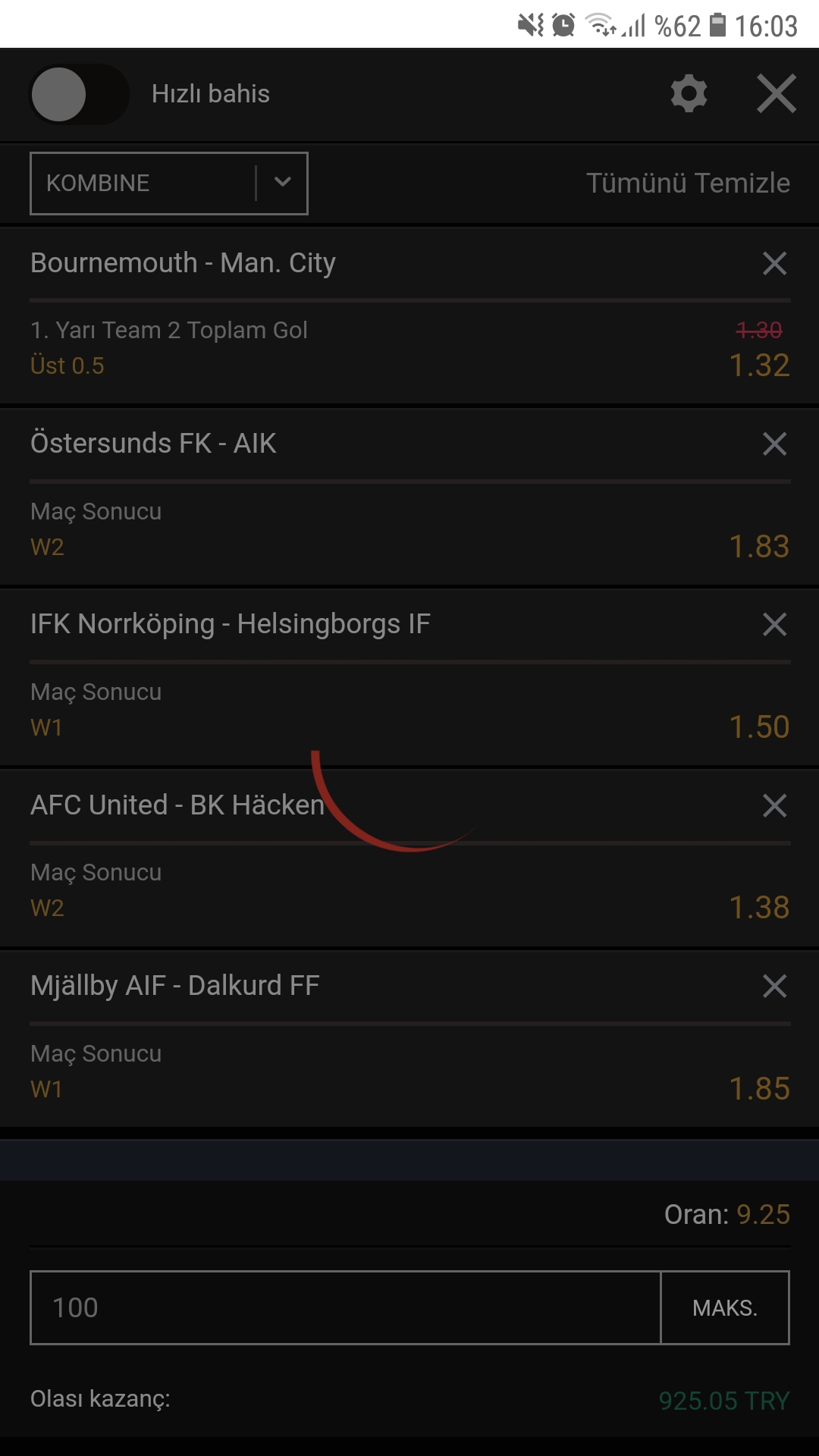
Task: Tap Tümünü Temizle to clear all
Action: [x=688, y=184]
